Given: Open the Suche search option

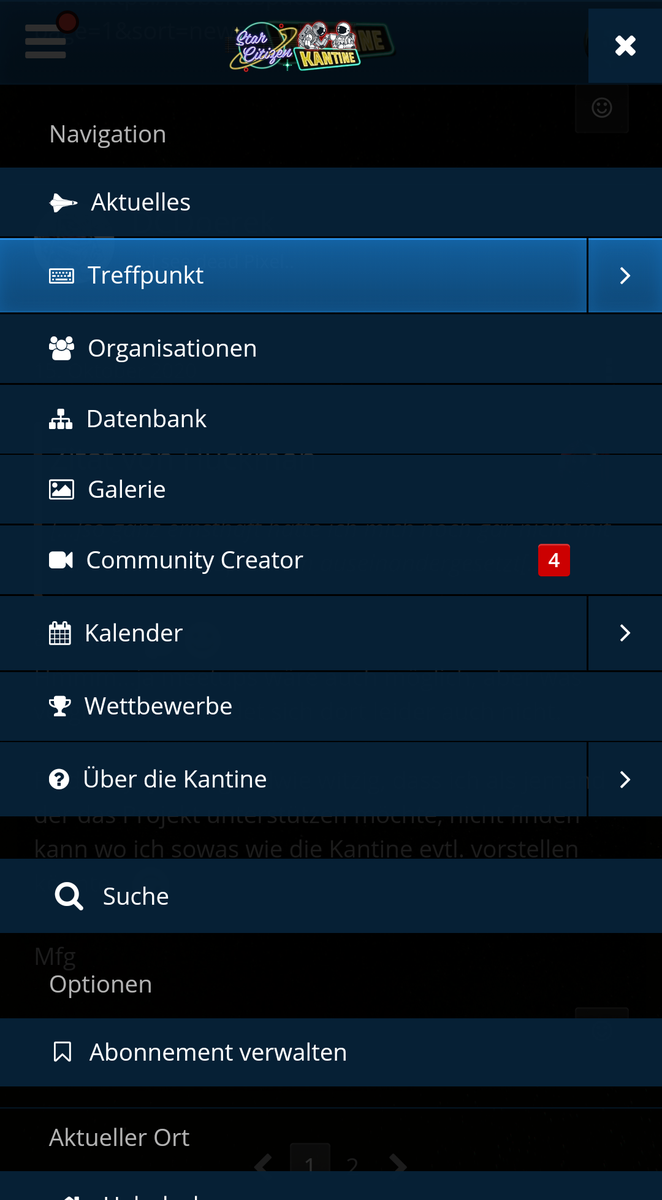Looking at the screenshot, I should [x=135, y=896].
